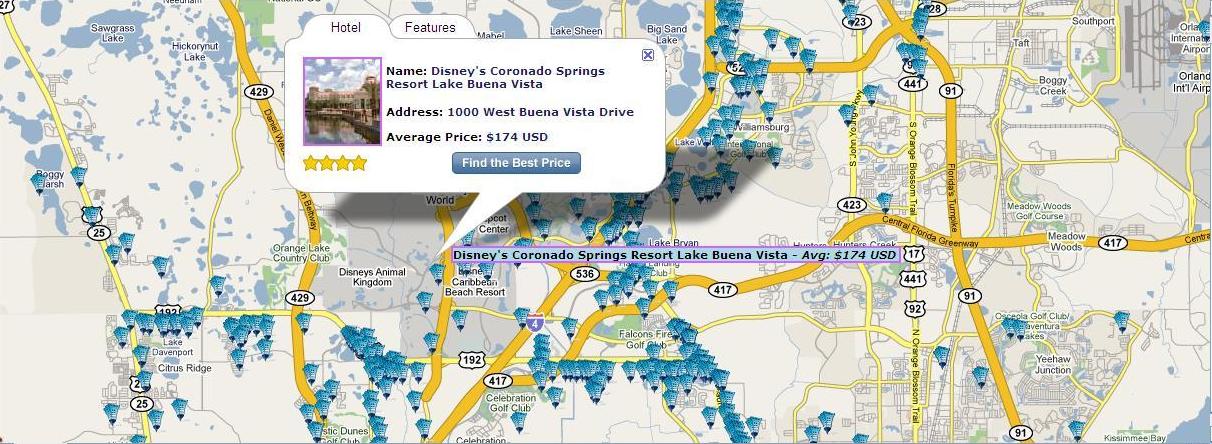Tap Find the Best Price button
Image resolution: width=1212 pixels, height=444 pixels.
point(516,163)
